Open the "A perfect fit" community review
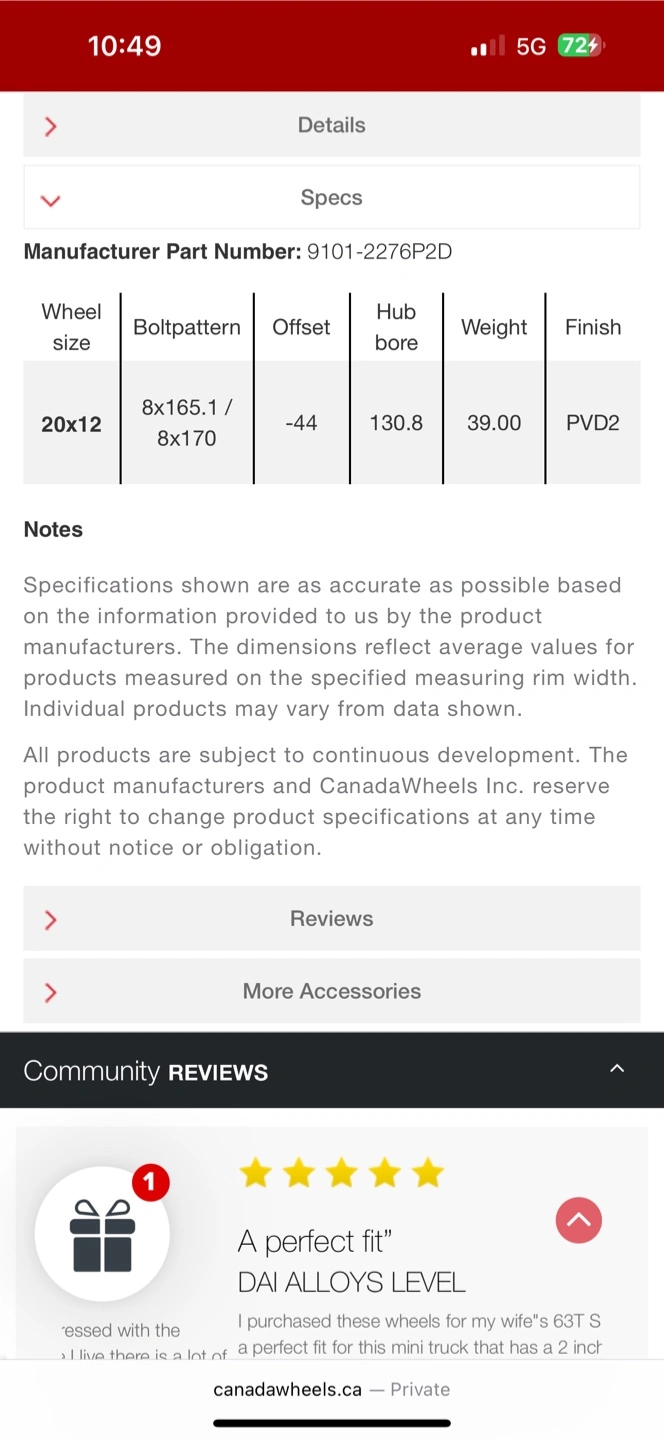The image size is (664, 1440). pos(315,1242)
